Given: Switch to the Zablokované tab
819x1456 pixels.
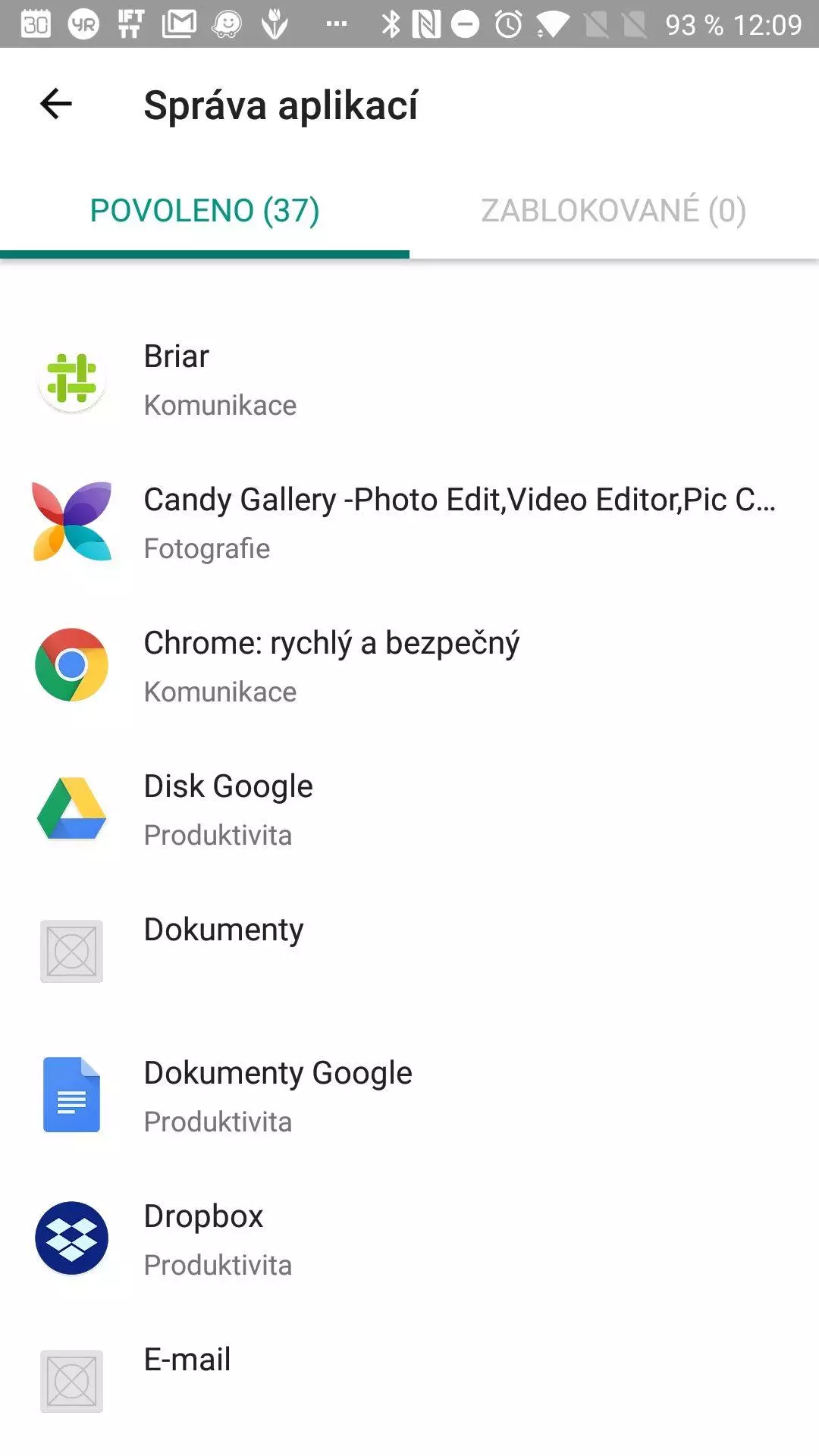Looking at the screenshot, I should 614,210.
